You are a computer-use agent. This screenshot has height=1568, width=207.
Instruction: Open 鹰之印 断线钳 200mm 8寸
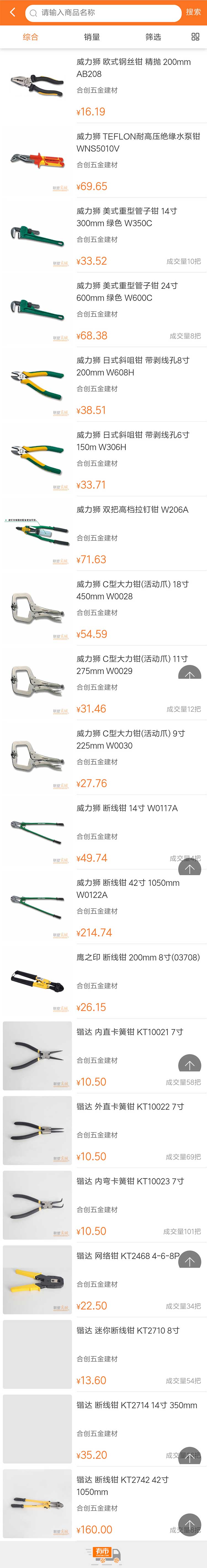click(138, 957)
